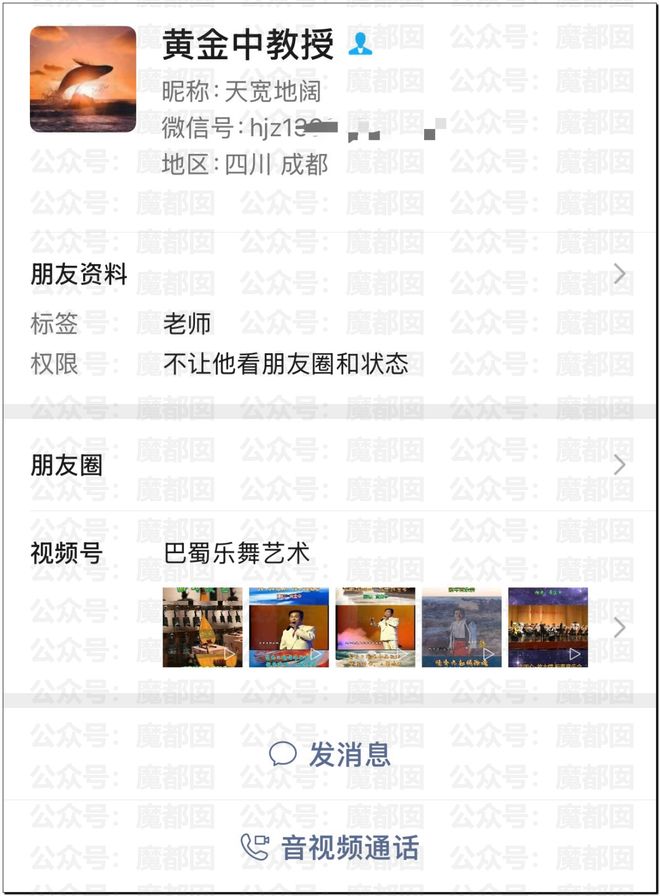Image resolution: width=660 pixels, height=896 pixels.
Task: Open the 朋友圈 row
Action: click(x=330, y=465)
